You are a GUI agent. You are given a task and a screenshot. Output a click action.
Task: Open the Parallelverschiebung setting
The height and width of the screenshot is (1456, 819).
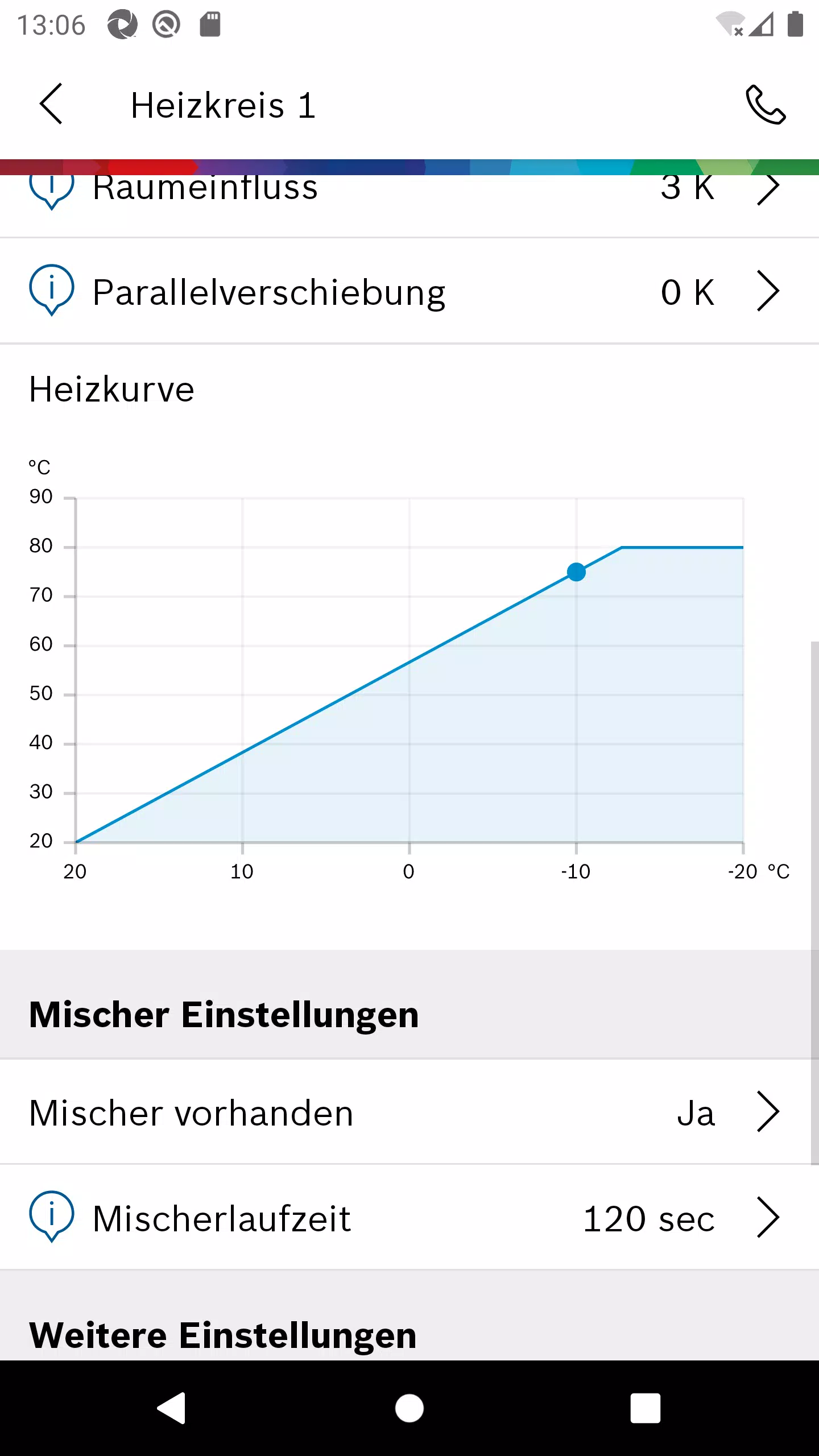tap(409, 291)
